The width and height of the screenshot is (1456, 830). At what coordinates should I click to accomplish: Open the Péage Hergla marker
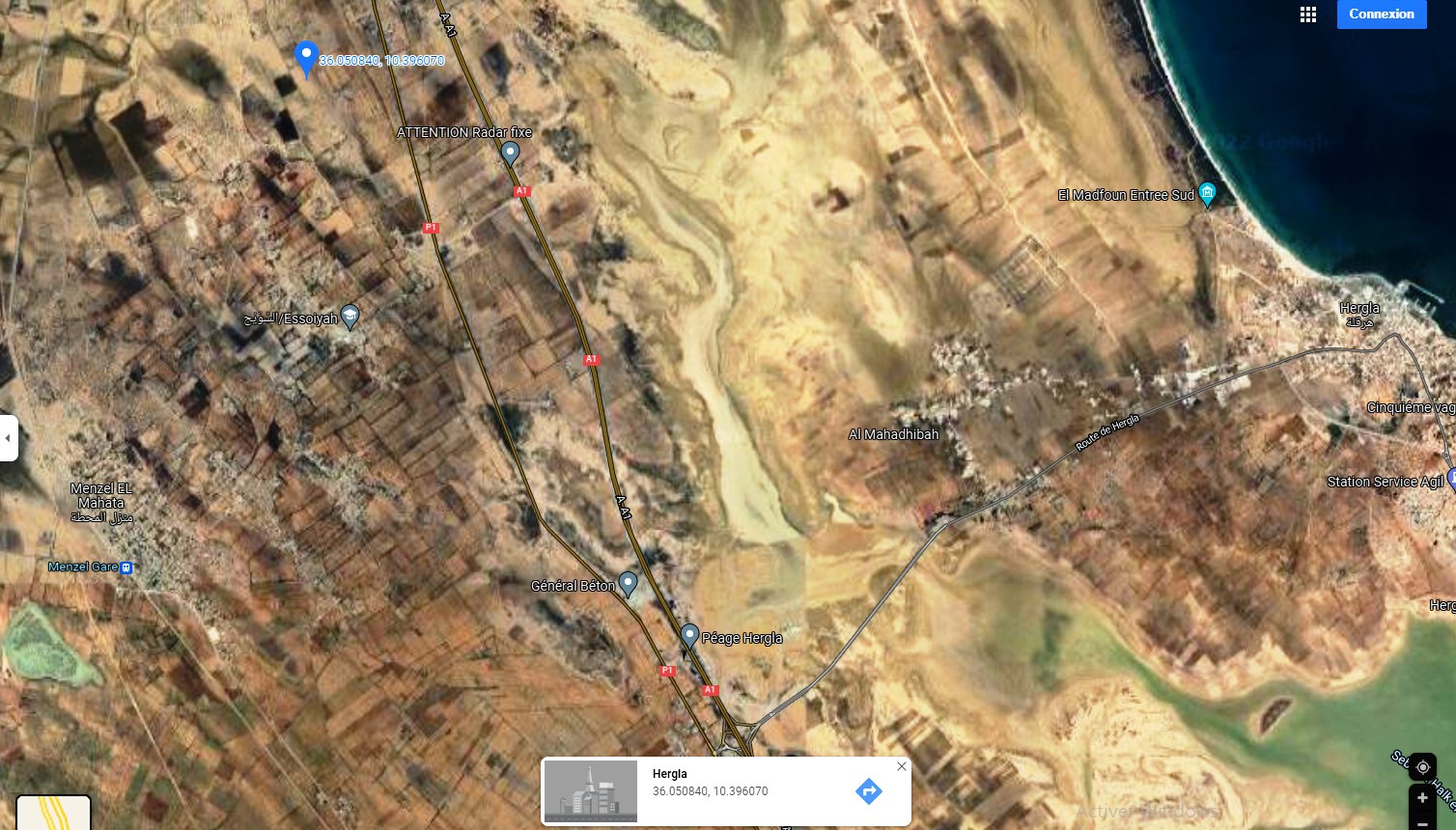[x=689, y=635]
